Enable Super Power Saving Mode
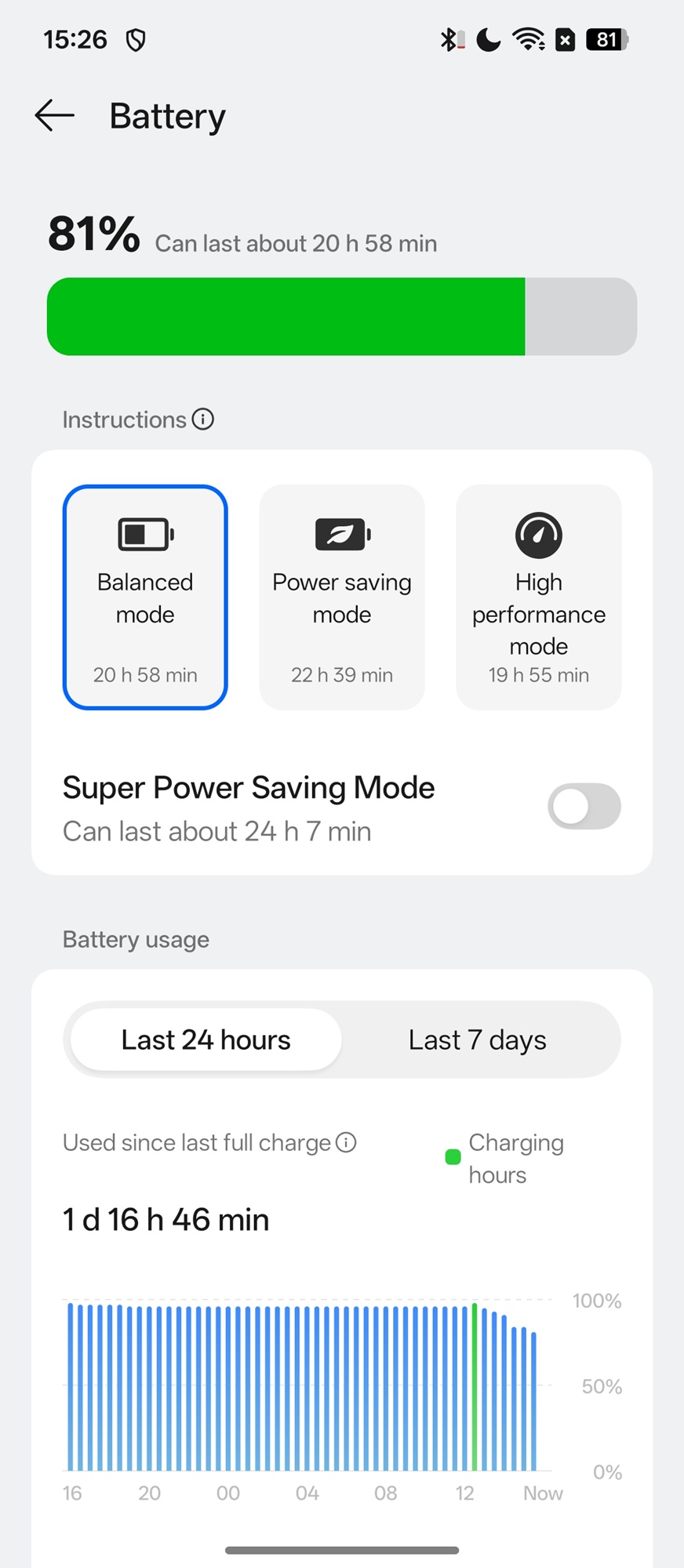The width and height of the screenshot is (684, 1568). pos(584,807)
